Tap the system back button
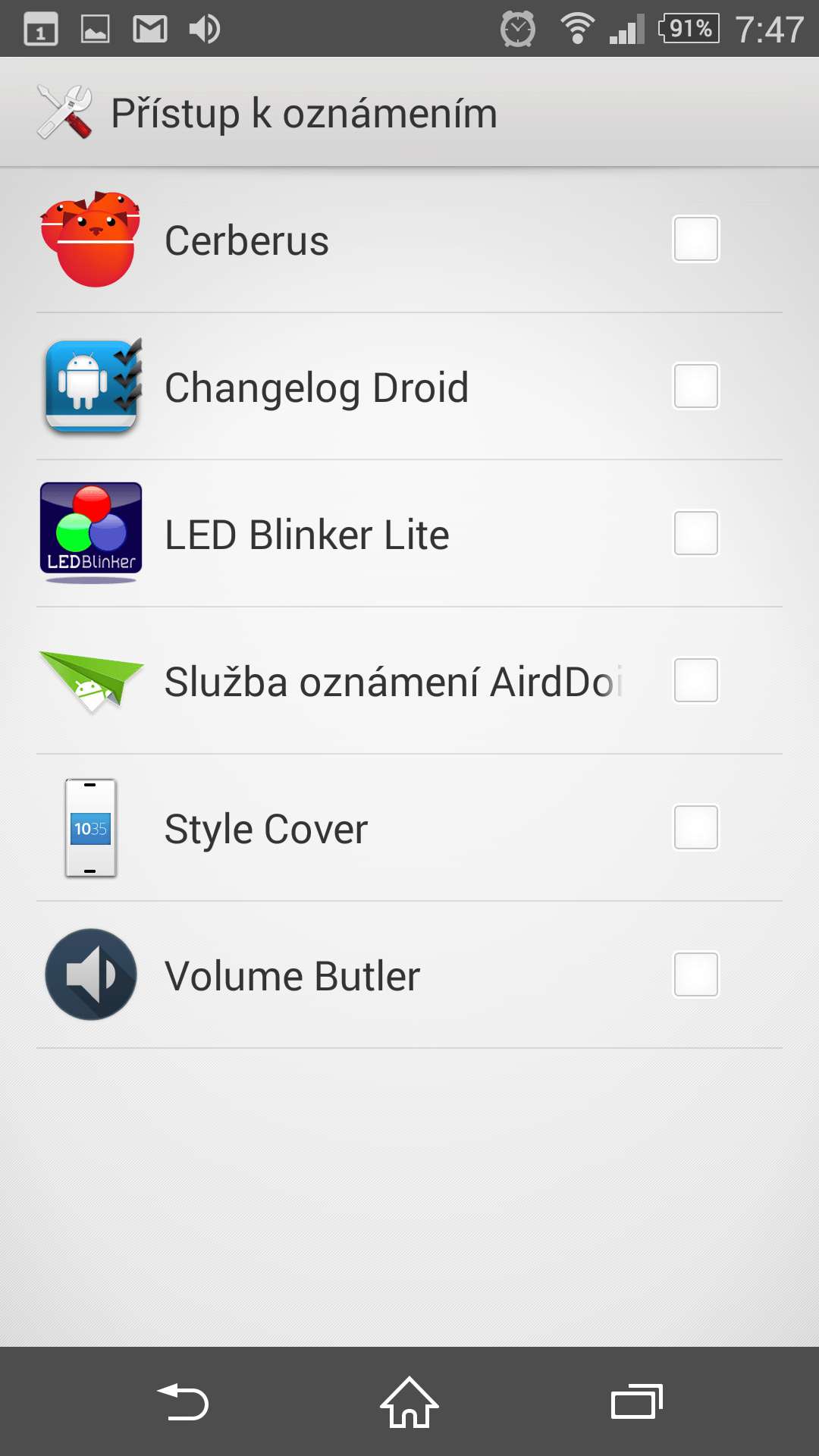The height and width of the screenshot is (1456, 819). click(x=183, y=1401)
